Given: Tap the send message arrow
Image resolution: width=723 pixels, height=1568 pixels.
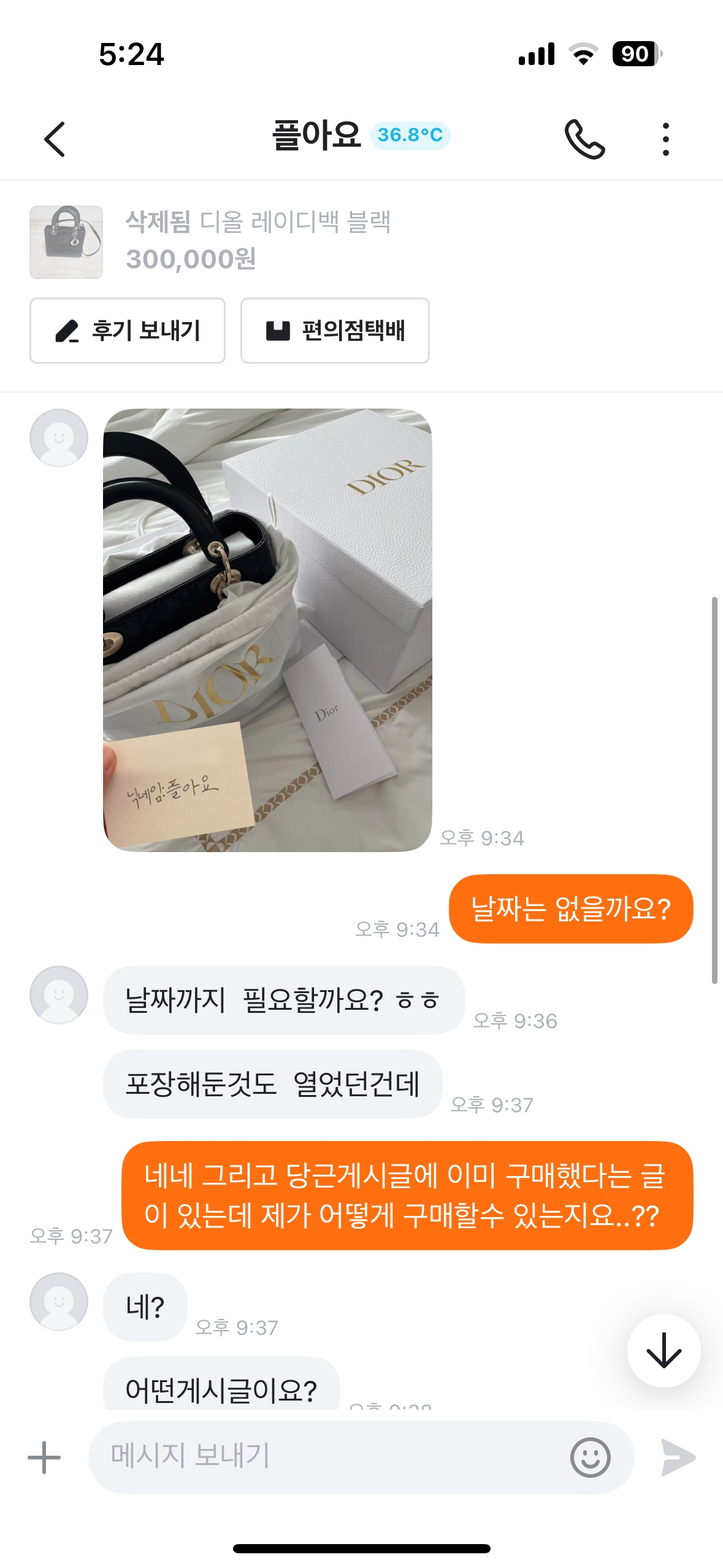Looking at the screenshot, I should click(678, 1457).
